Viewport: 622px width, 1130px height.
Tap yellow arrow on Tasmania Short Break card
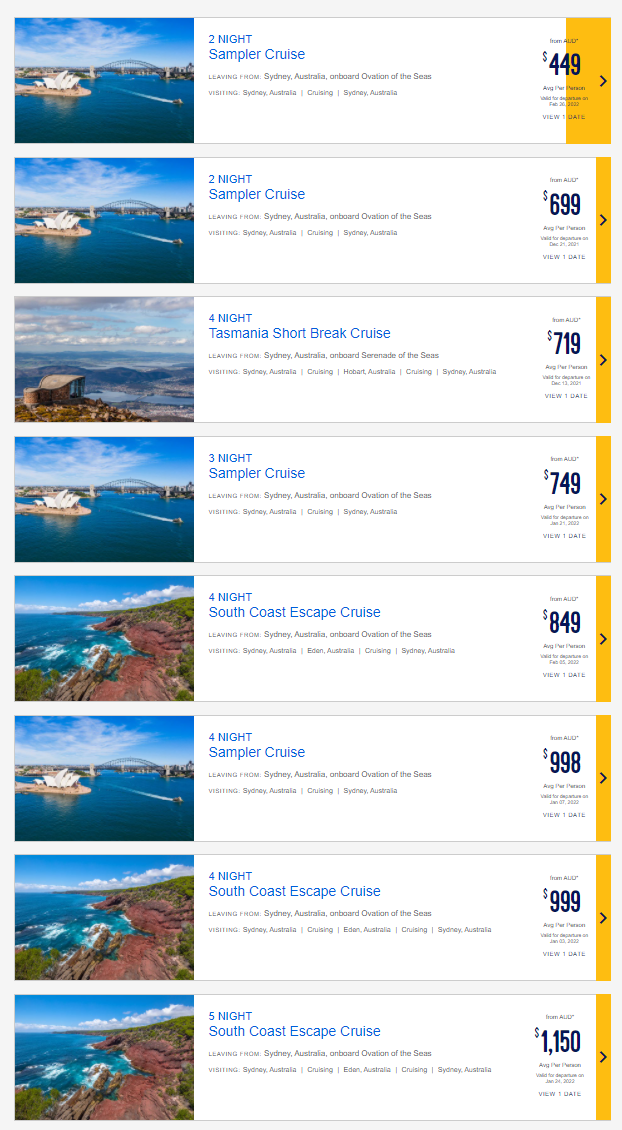tap(603, 360)
